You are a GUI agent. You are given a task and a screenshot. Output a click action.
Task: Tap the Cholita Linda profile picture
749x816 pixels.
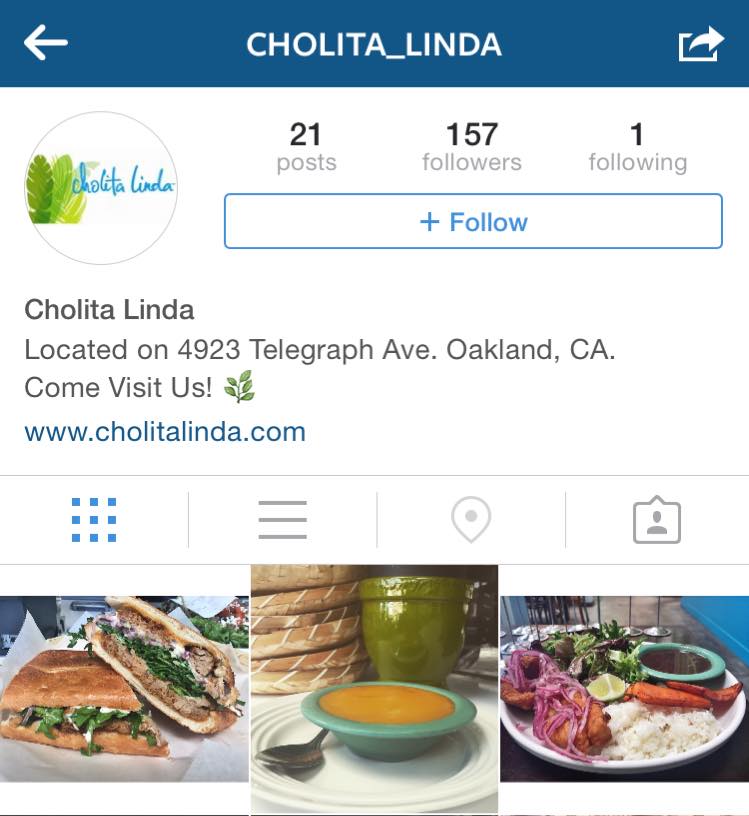click(101, 188)
